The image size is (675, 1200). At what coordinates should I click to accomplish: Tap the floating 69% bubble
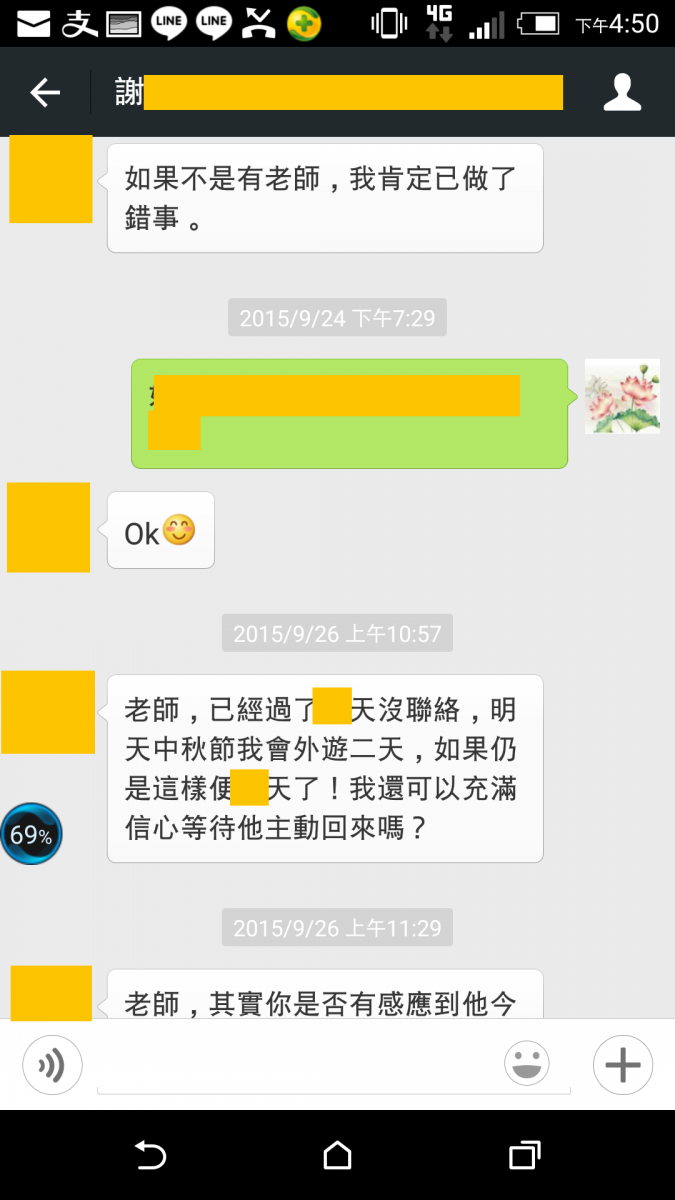coord(31,834)
